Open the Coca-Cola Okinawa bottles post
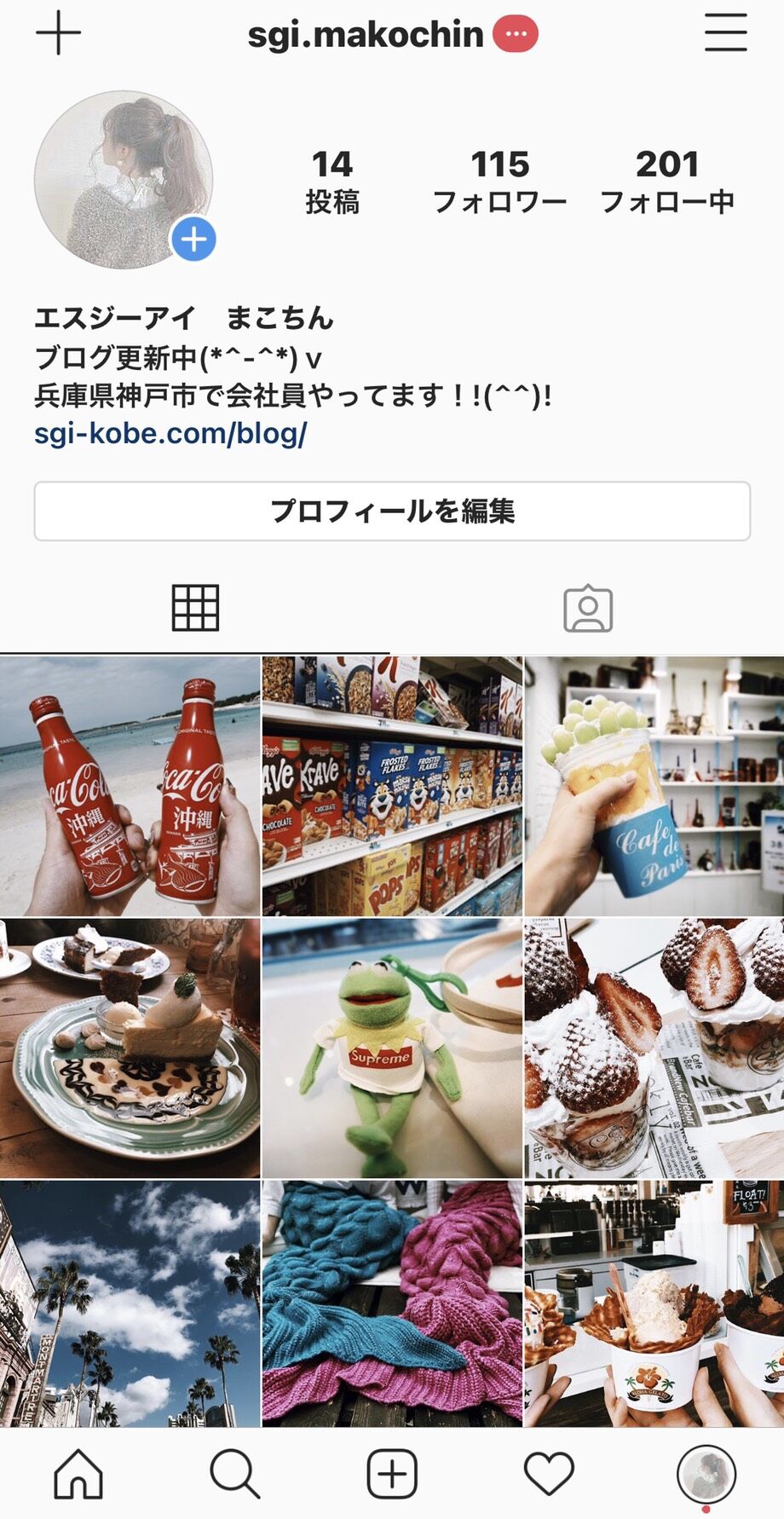Image resolution: width=784 pixels, height=1519 pixels. point(130,786)
